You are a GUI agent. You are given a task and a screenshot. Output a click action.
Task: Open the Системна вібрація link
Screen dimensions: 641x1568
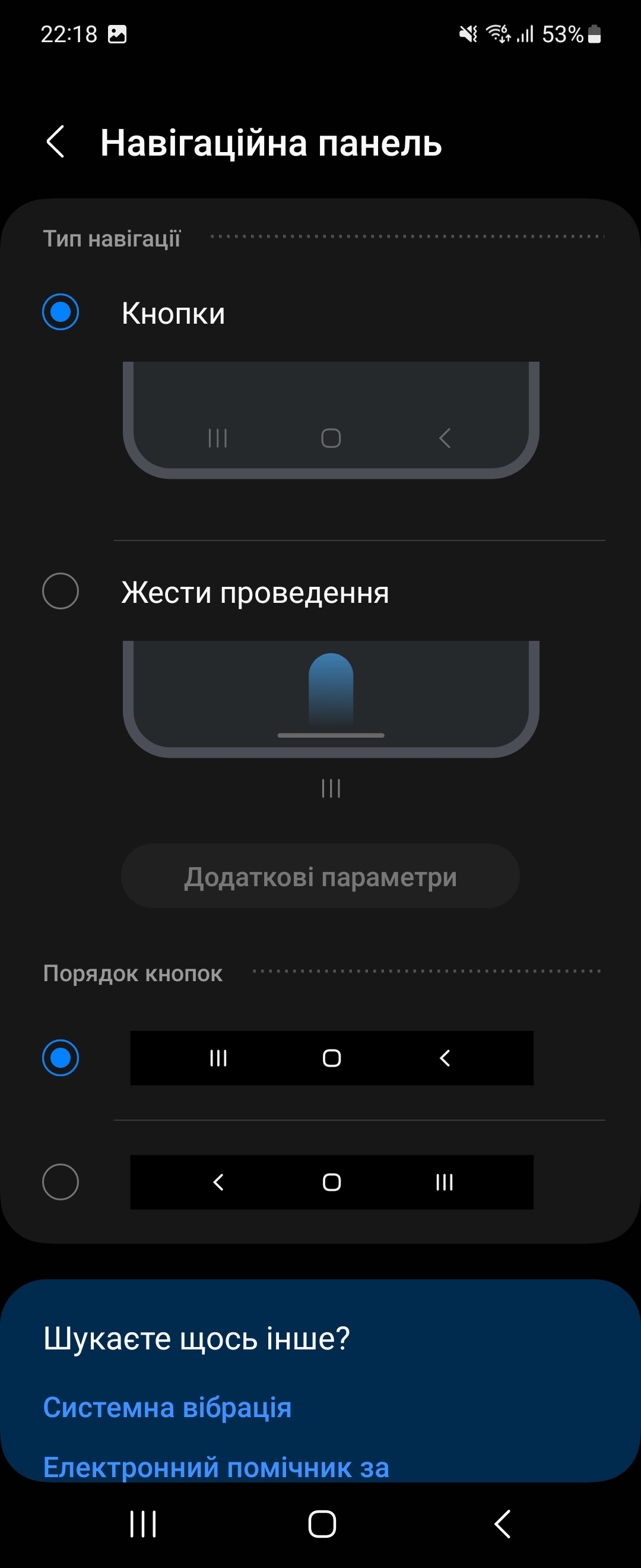click(167, 1407)
